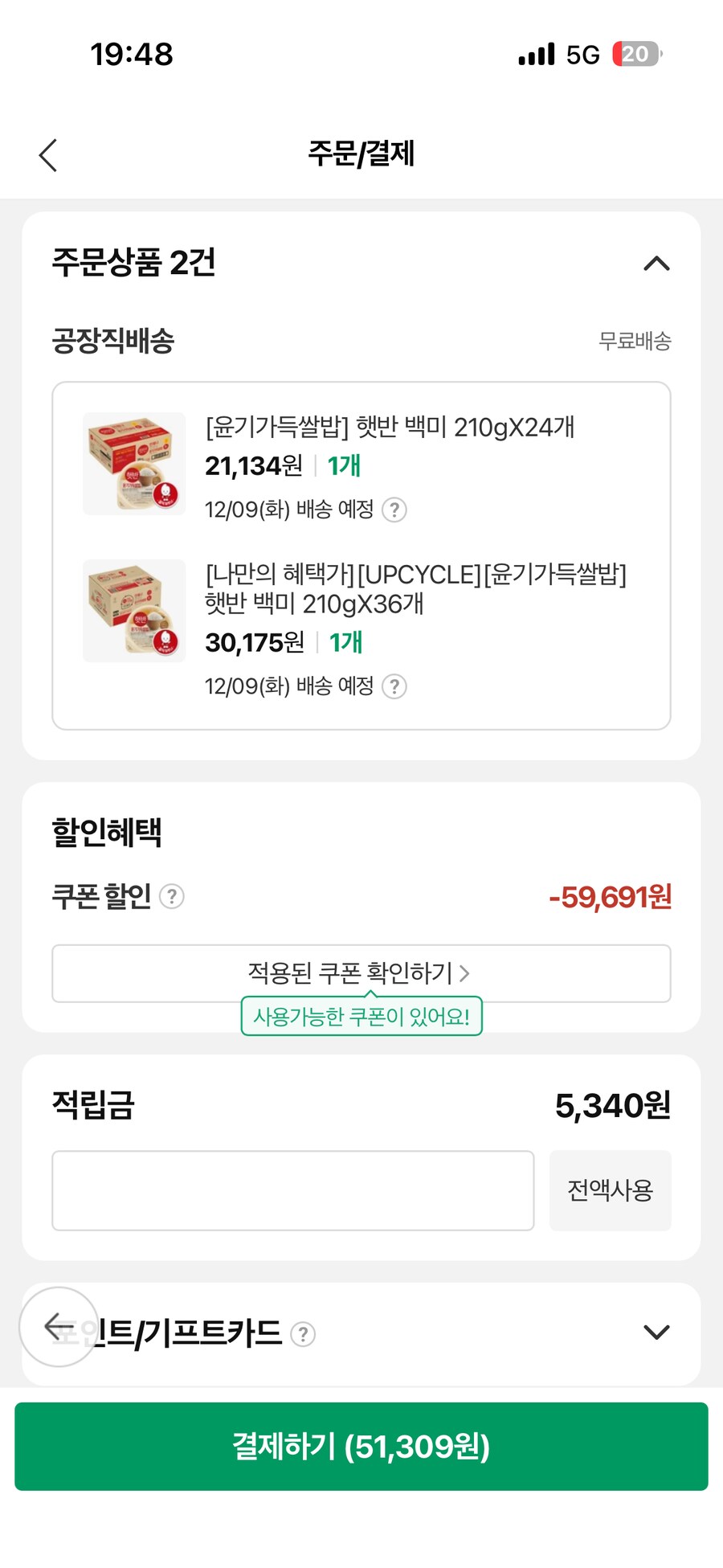Tap the 19:48 clock in the status bar

[130, 54]
